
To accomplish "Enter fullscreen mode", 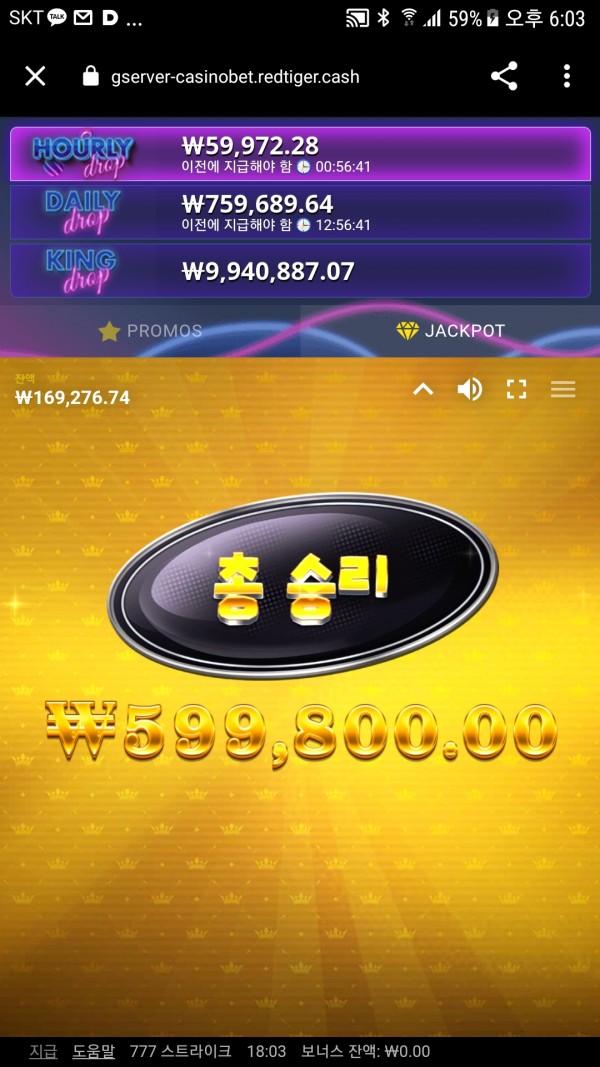I will click(x=516, y=389).
